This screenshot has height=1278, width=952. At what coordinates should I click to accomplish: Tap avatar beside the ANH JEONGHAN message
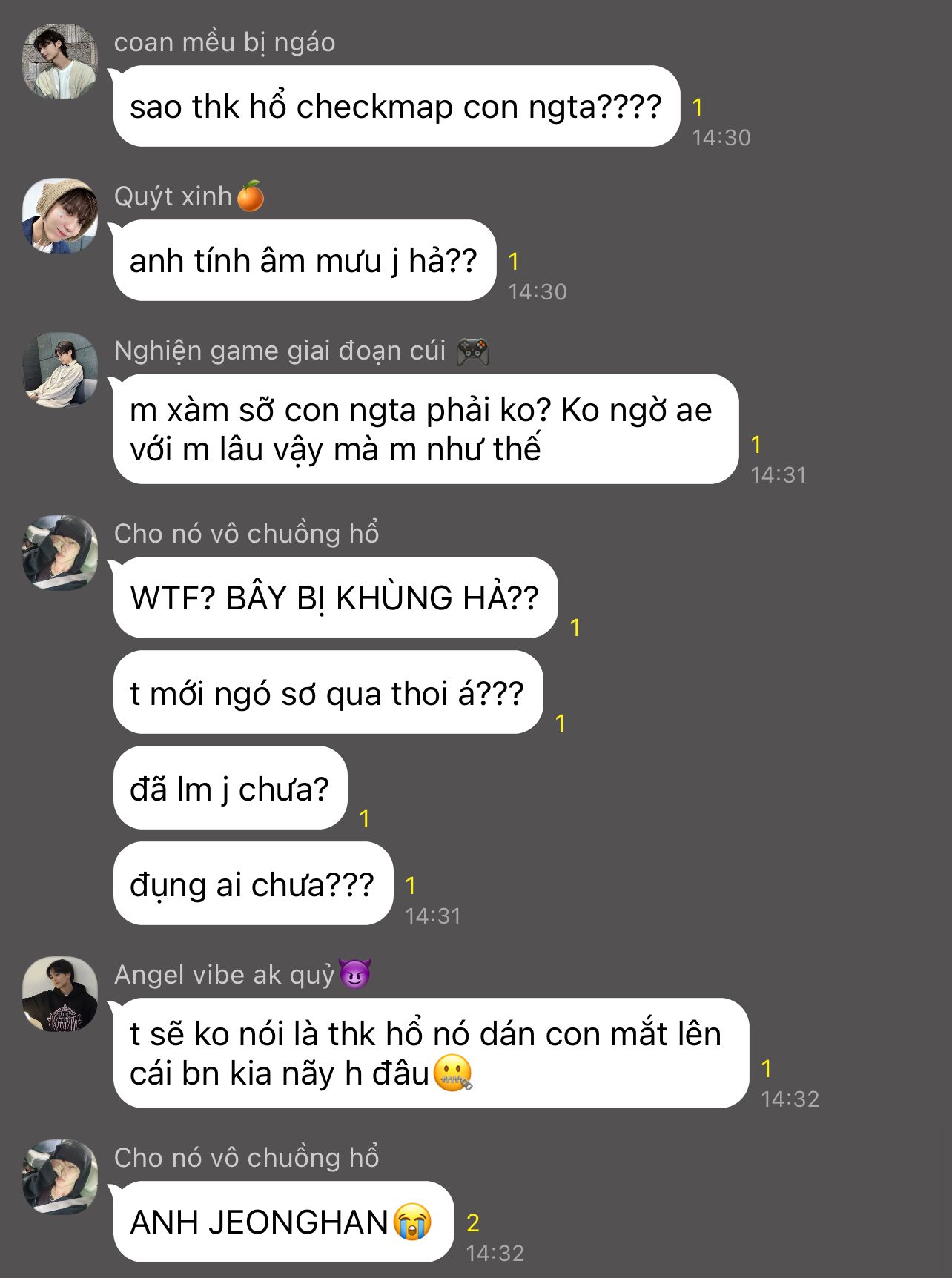(60, 1177)
